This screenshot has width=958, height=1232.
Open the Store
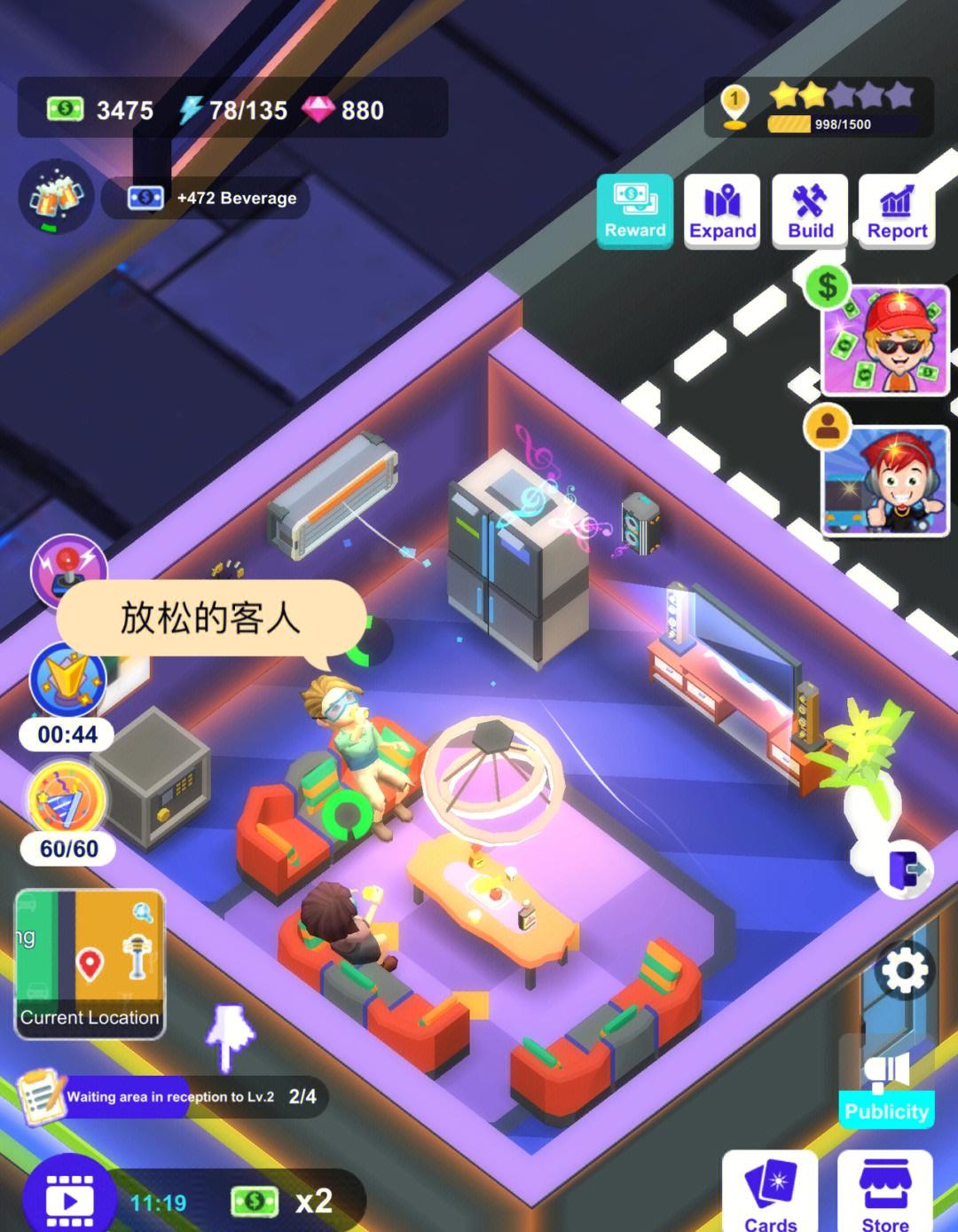(884, 1193)
